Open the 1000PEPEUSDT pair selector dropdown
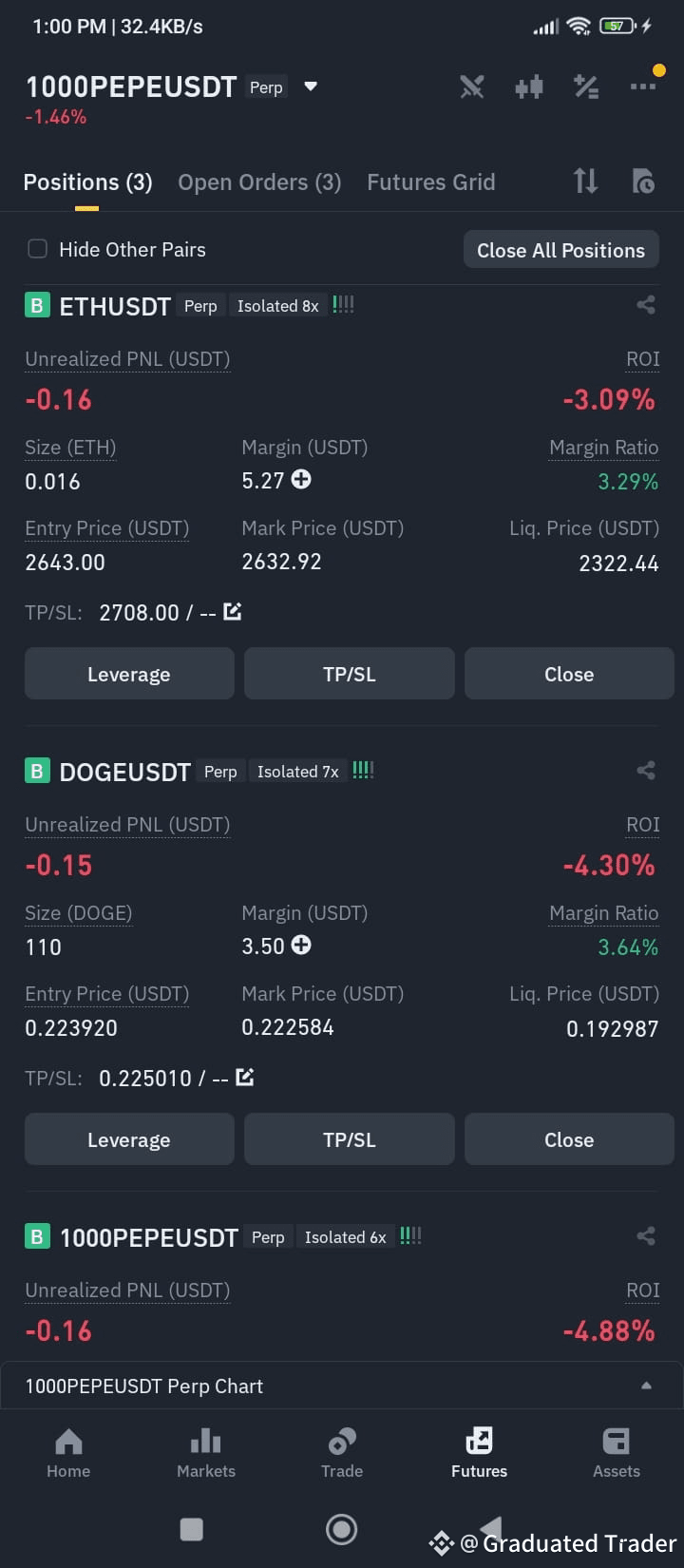Image resolution: width=684 pixels, height=1568 pixels. pyautogui.click(x=311, y=86)
